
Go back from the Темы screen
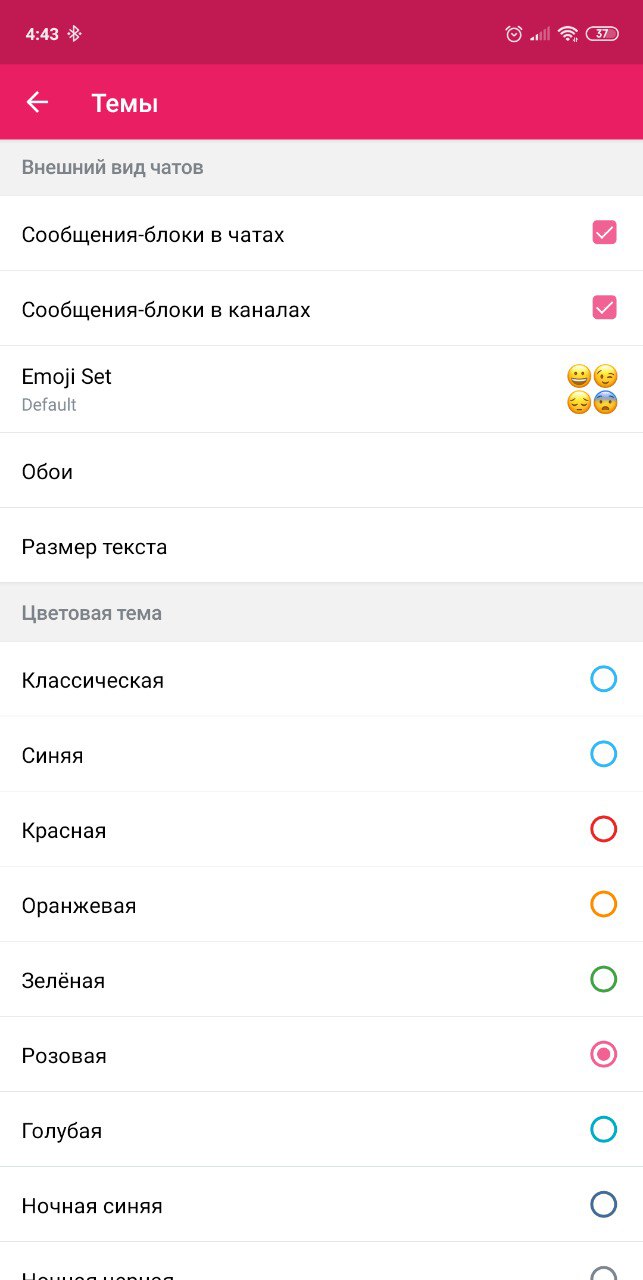pos(37,102)
